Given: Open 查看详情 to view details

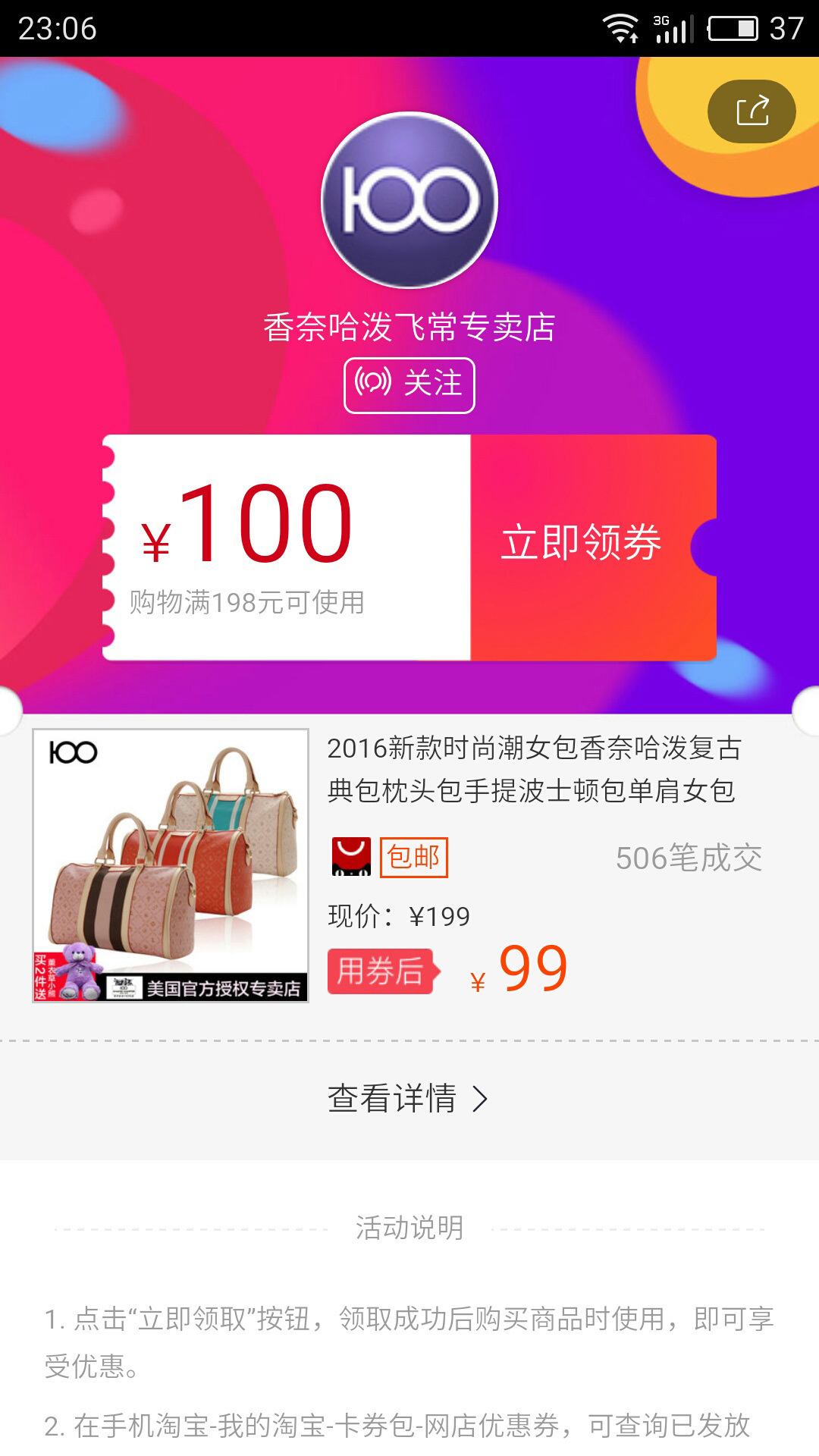Looking at the screenshot, I should click(x=408, y=1099).
